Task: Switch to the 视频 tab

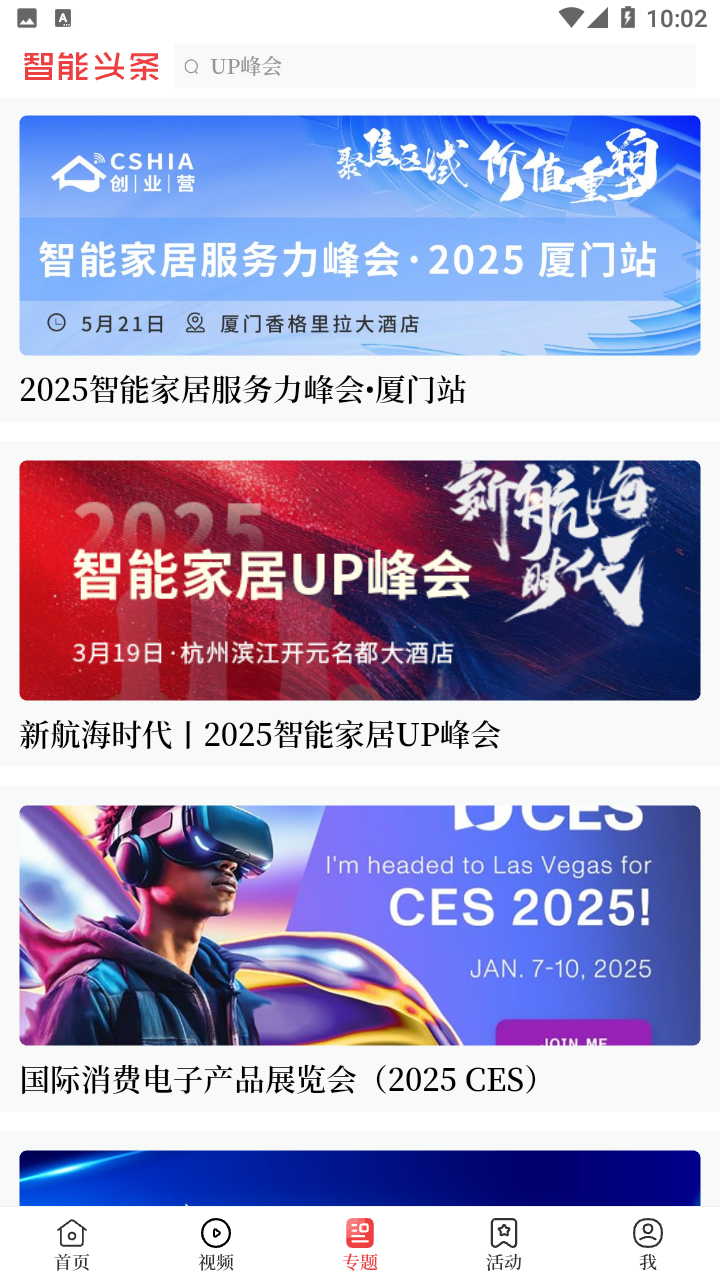Action: (216, 1244)
